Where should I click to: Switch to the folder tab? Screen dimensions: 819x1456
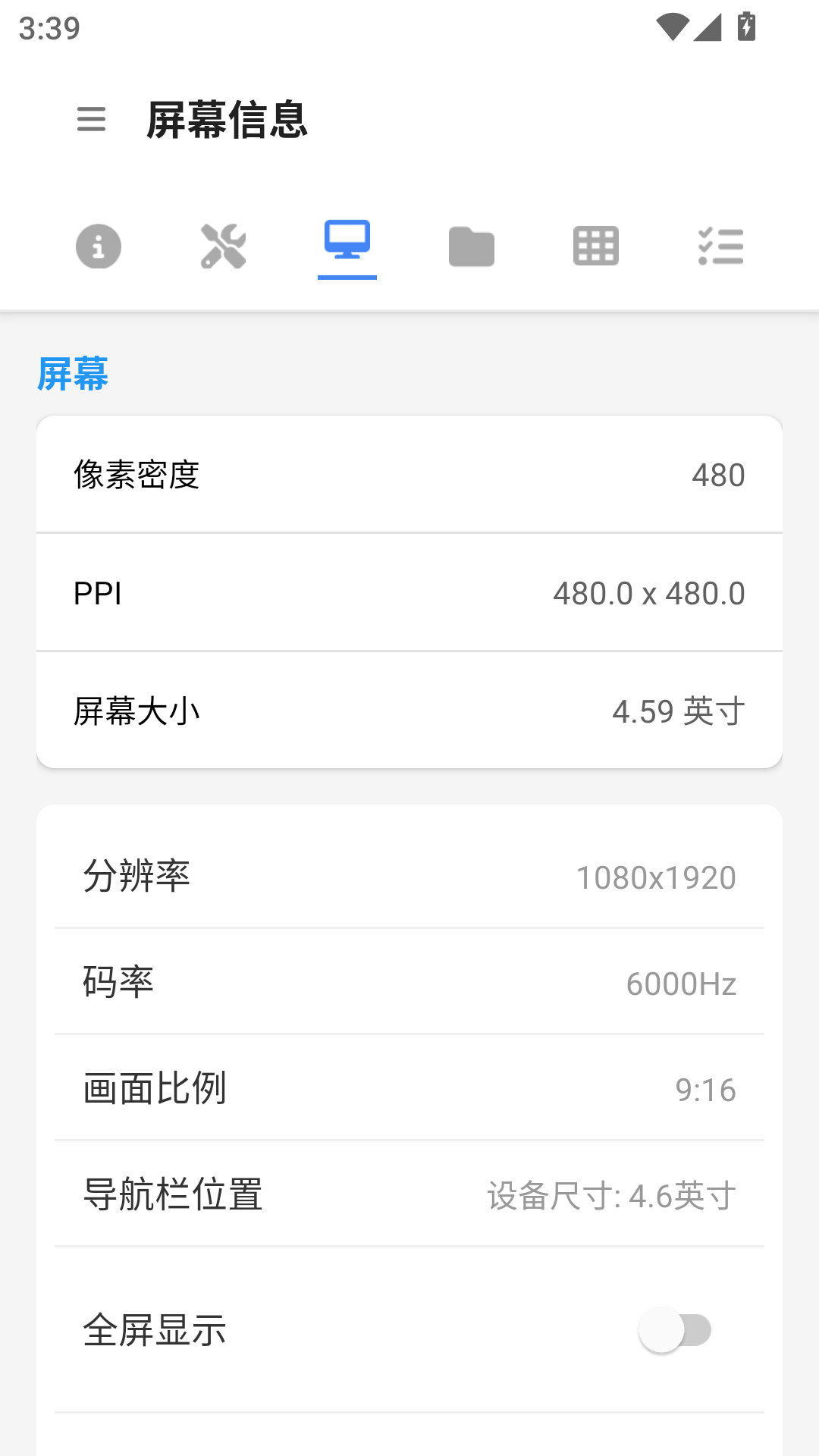472,246
